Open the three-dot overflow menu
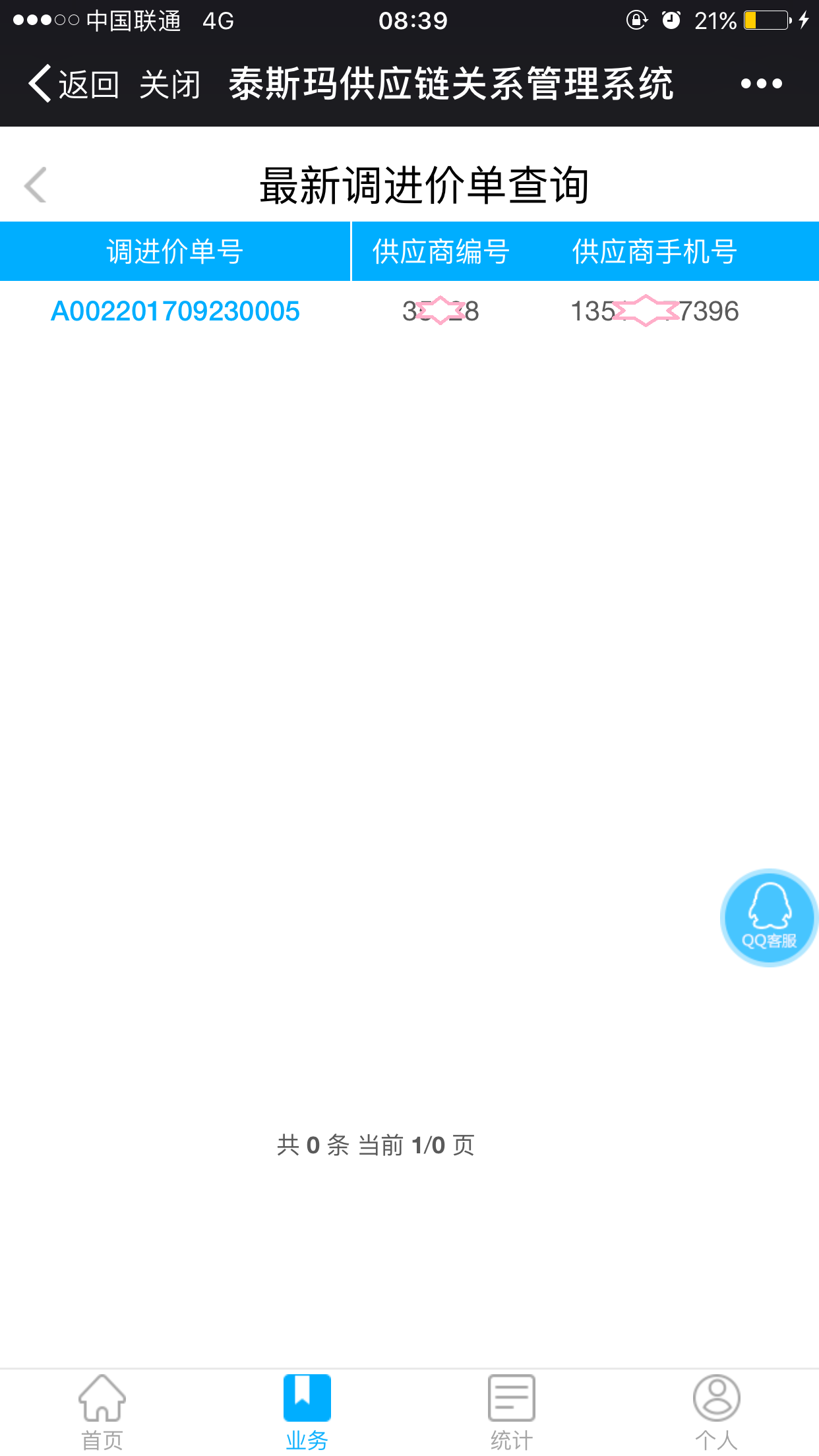This screenshot has height=1456, width=819. pos(761,84)
